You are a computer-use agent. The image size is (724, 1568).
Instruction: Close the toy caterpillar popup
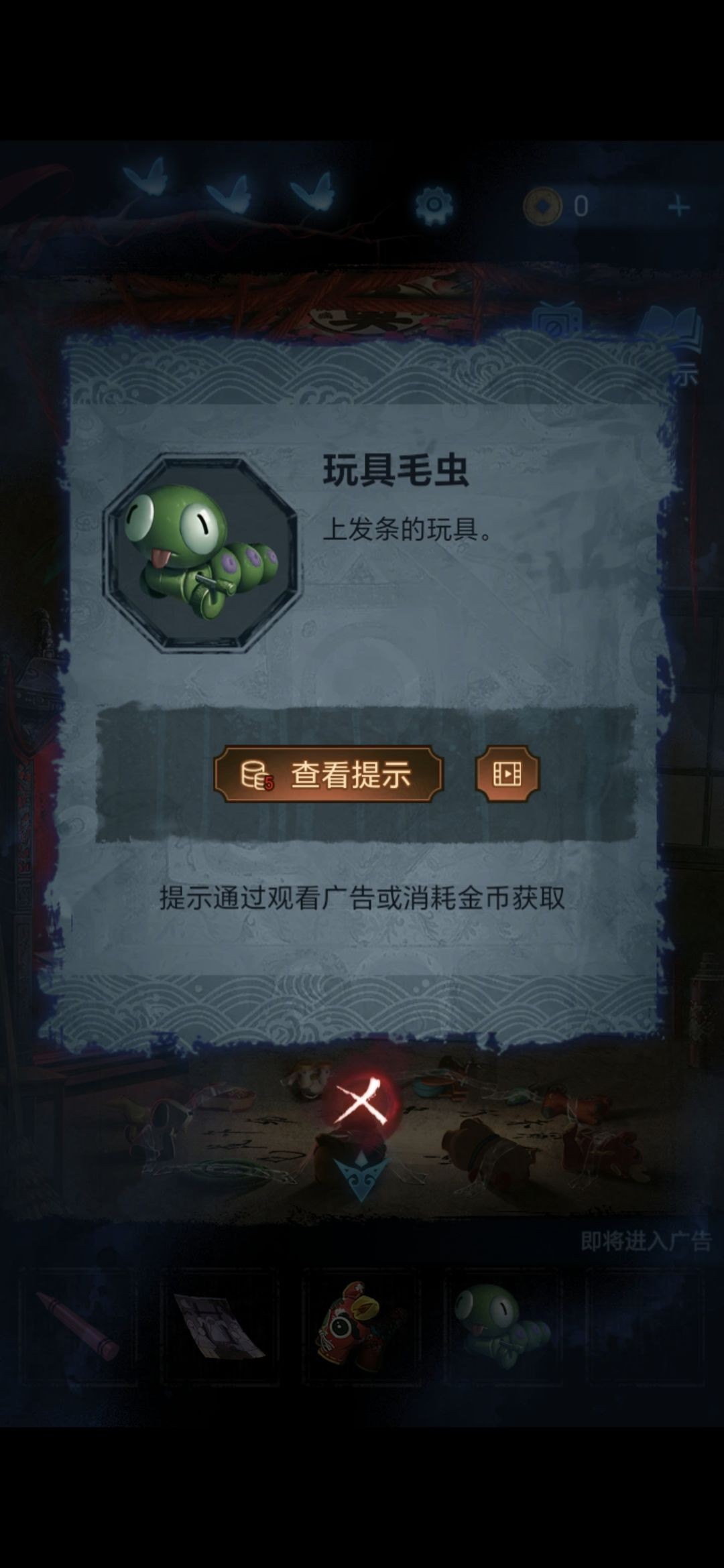pyautogui.click(x=362, y=1101)
